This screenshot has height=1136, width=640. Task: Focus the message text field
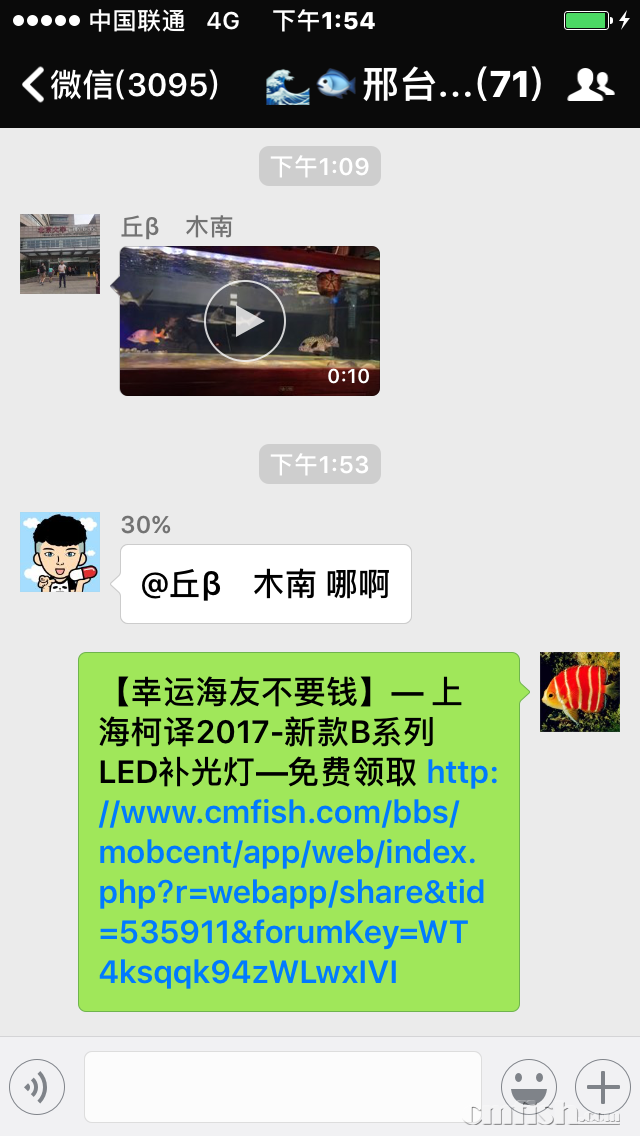[283, 1086]
